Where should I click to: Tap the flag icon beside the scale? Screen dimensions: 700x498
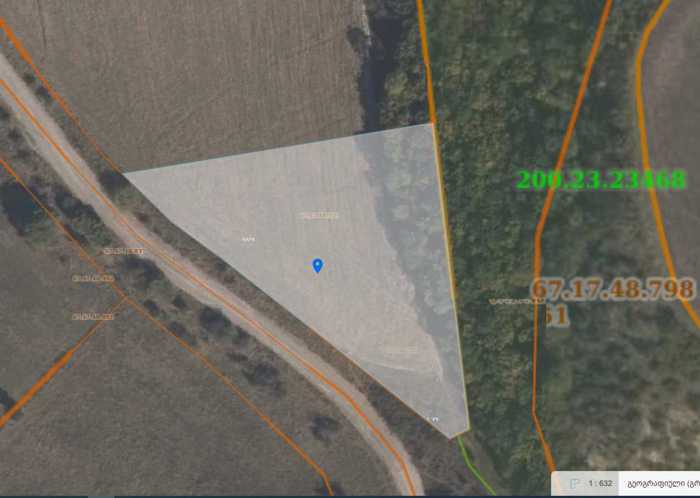click(x=574, y=483)
